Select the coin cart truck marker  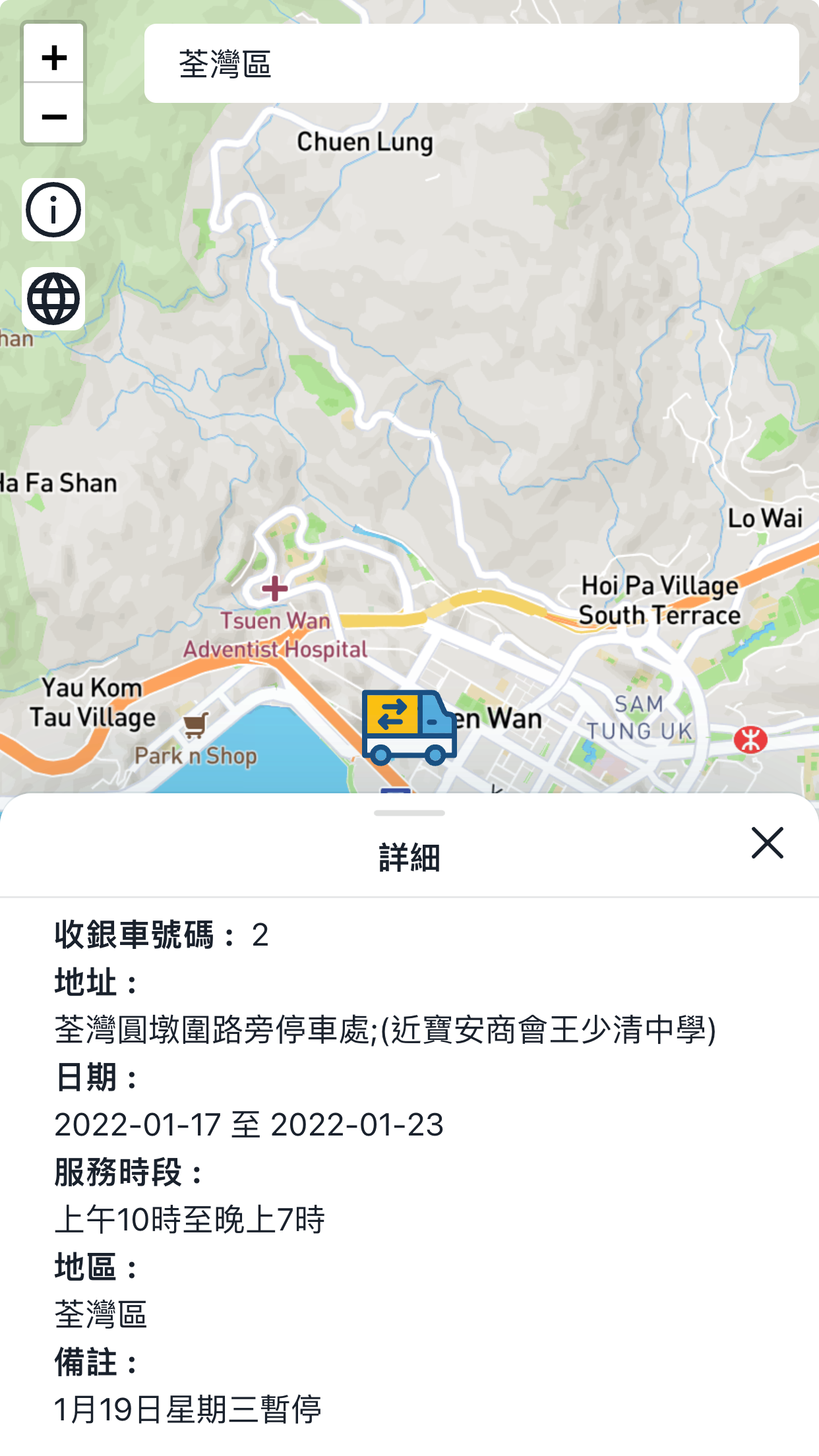pyautogui.click(x=409, y=725)
